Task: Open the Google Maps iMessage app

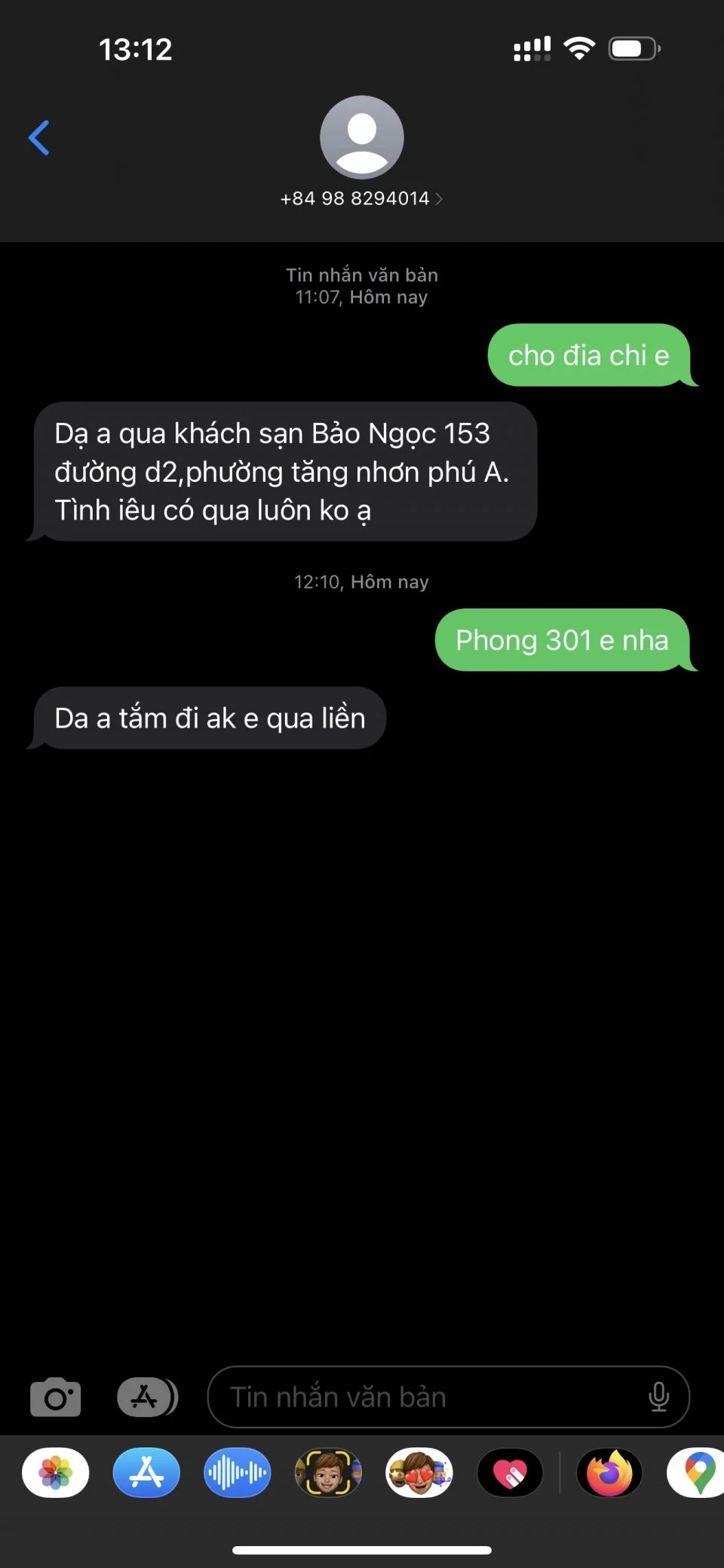Action: (698, 1472)
